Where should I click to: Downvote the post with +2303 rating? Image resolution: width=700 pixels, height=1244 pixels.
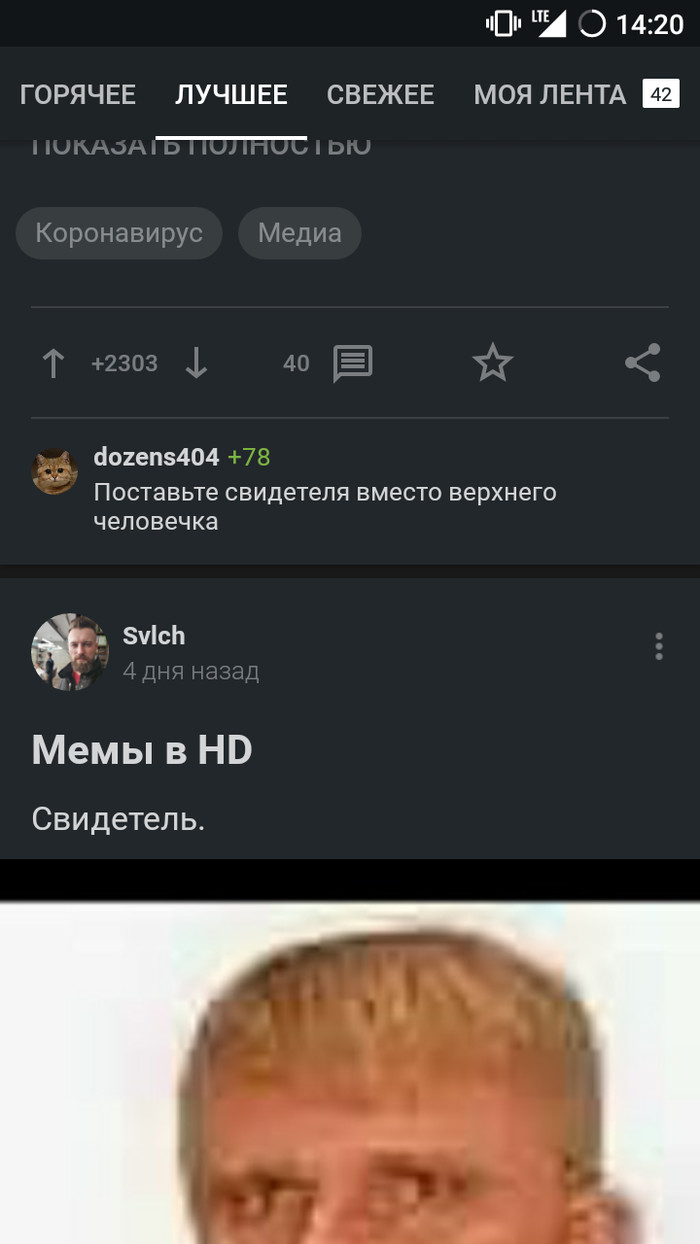point(196,363)
